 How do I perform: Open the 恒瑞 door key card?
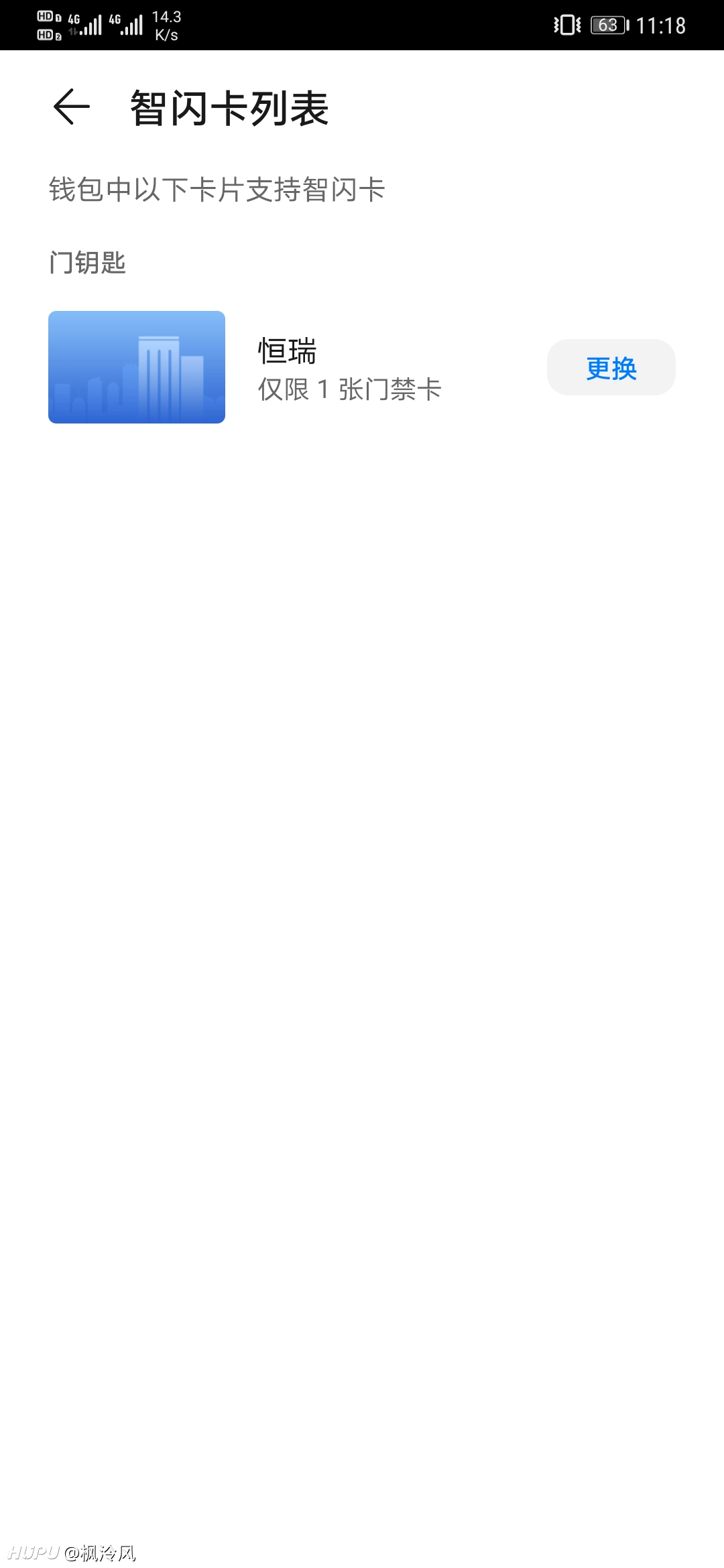pos(137,367)
